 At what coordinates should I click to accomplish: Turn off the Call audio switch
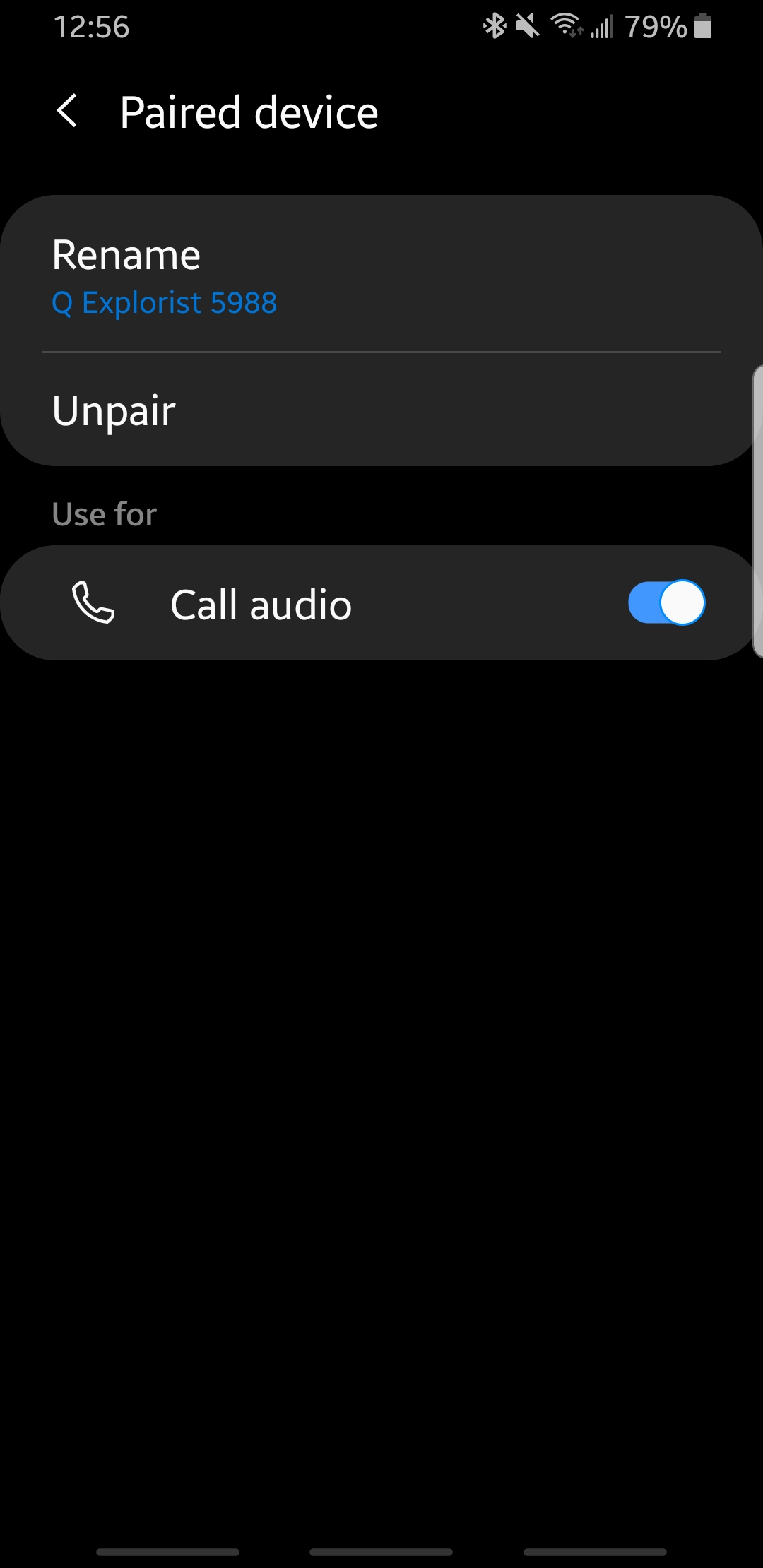(x=666, y=602)
